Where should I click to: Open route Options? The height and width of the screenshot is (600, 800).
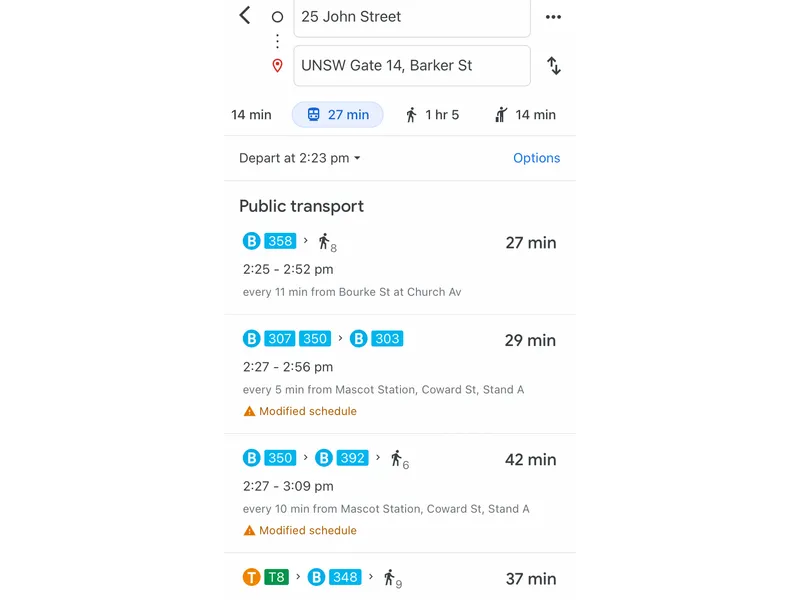[x=536, y=158]
